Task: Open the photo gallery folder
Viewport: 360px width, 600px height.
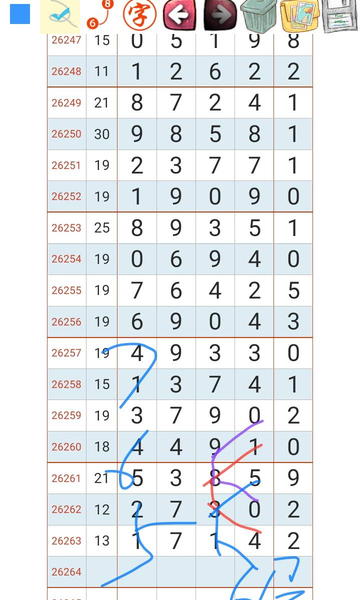Action: (300, 16)
